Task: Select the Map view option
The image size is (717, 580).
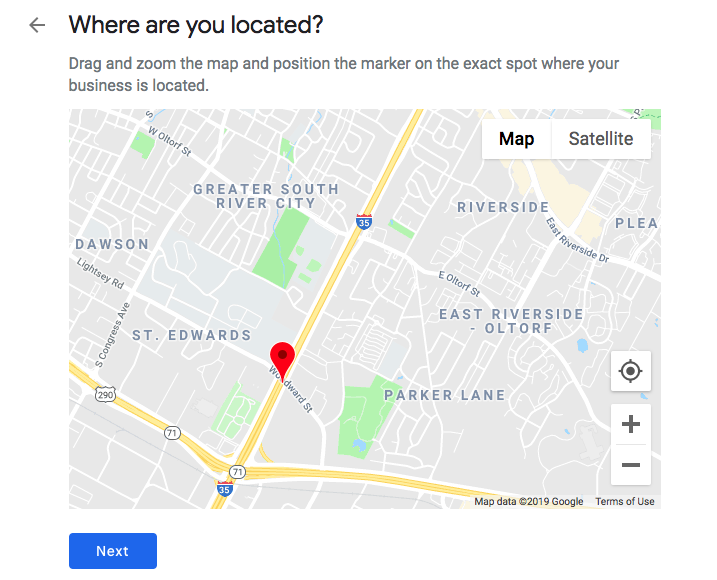Action: pyautogui.click(x=516, y=139)
